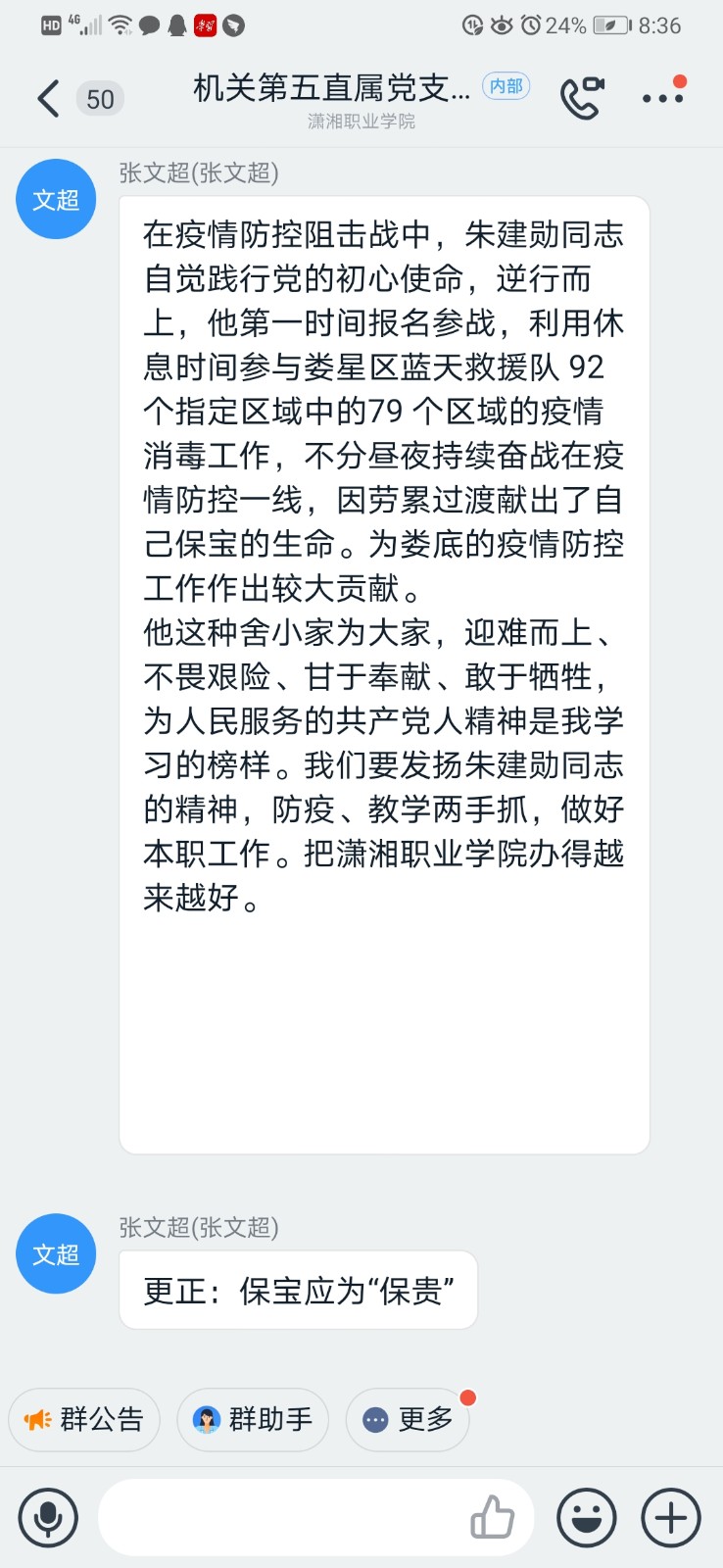Focus the message text field

pos(284,1518)
